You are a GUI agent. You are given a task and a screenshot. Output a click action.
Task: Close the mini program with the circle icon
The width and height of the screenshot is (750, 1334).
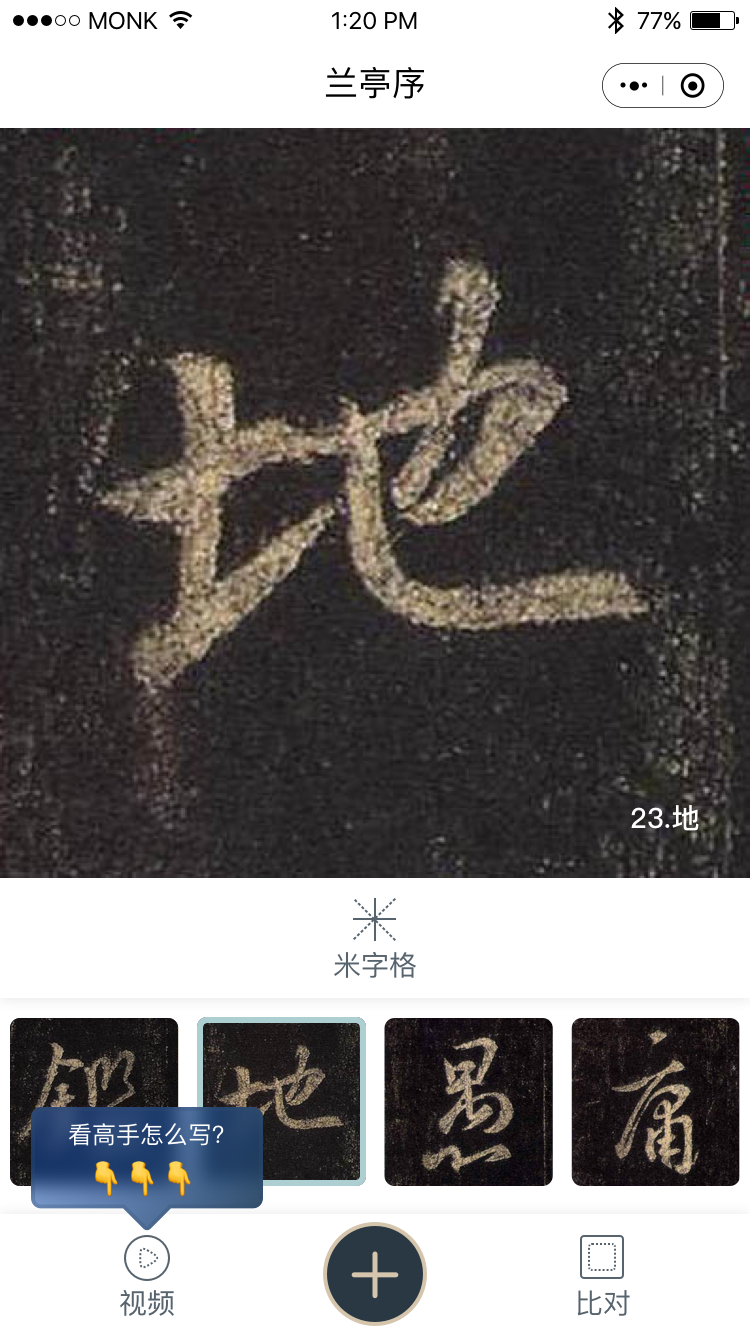[693, 86]
